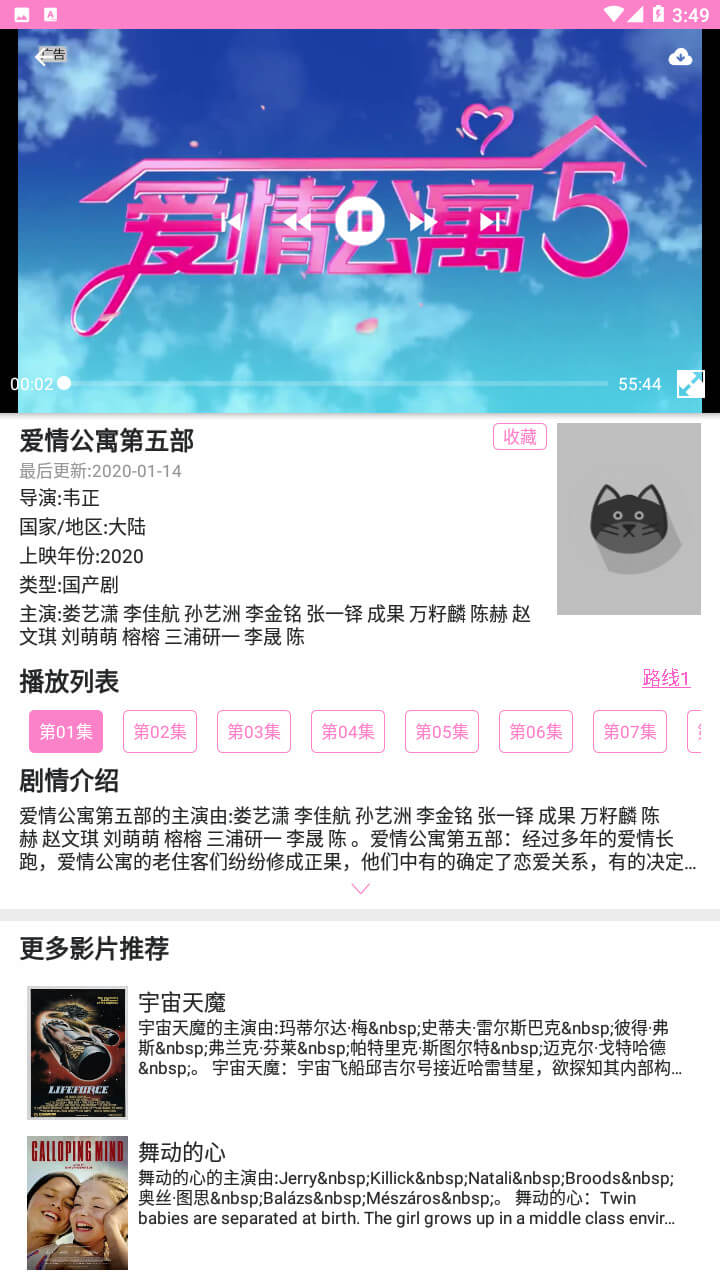Image resolution: width=720 pixels, height=1280 pixels.
Task: Select episode 第01集
Action: 66,732
